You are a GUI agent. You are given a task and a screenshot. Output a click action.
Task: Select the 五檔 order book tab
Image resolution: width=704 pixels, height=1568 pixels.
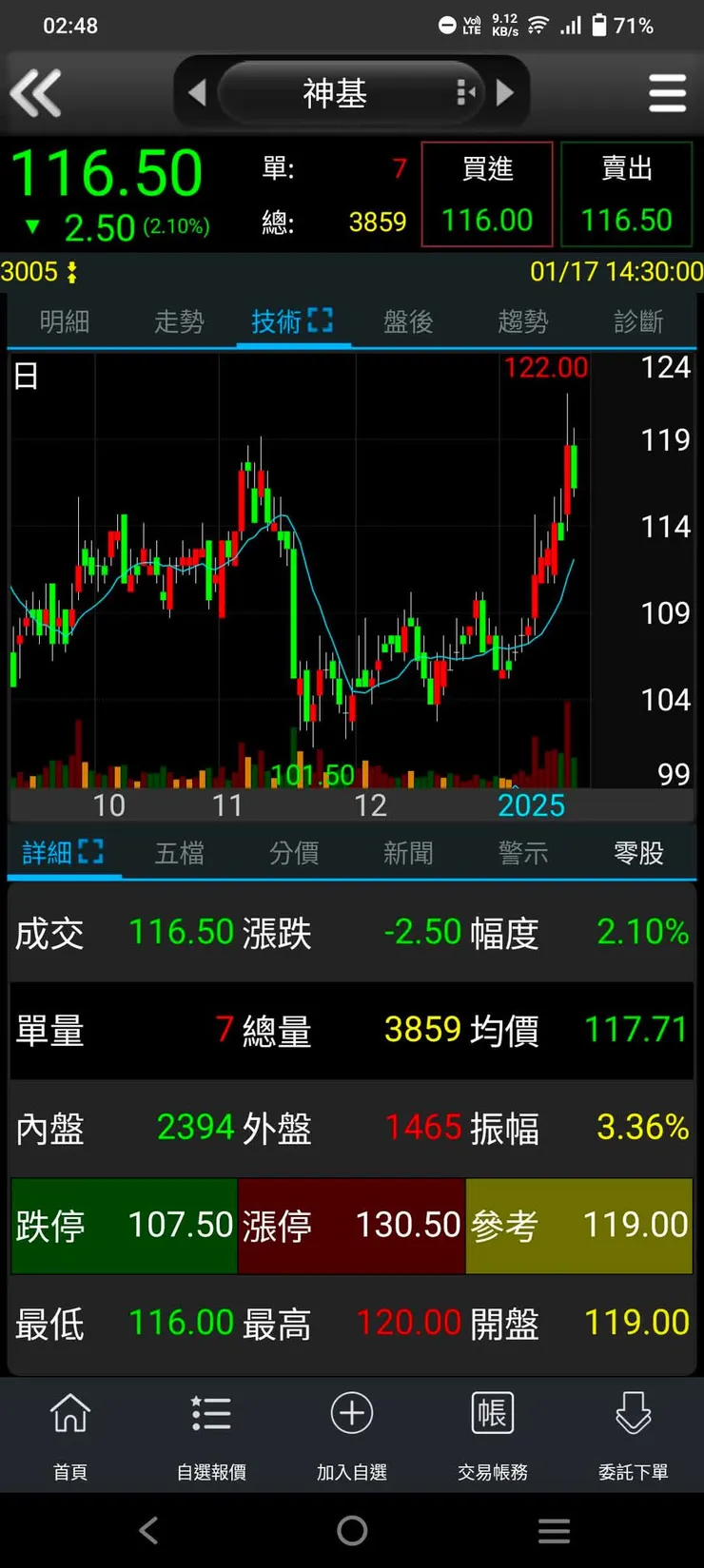pyautogui.click(x=179, y=853)
